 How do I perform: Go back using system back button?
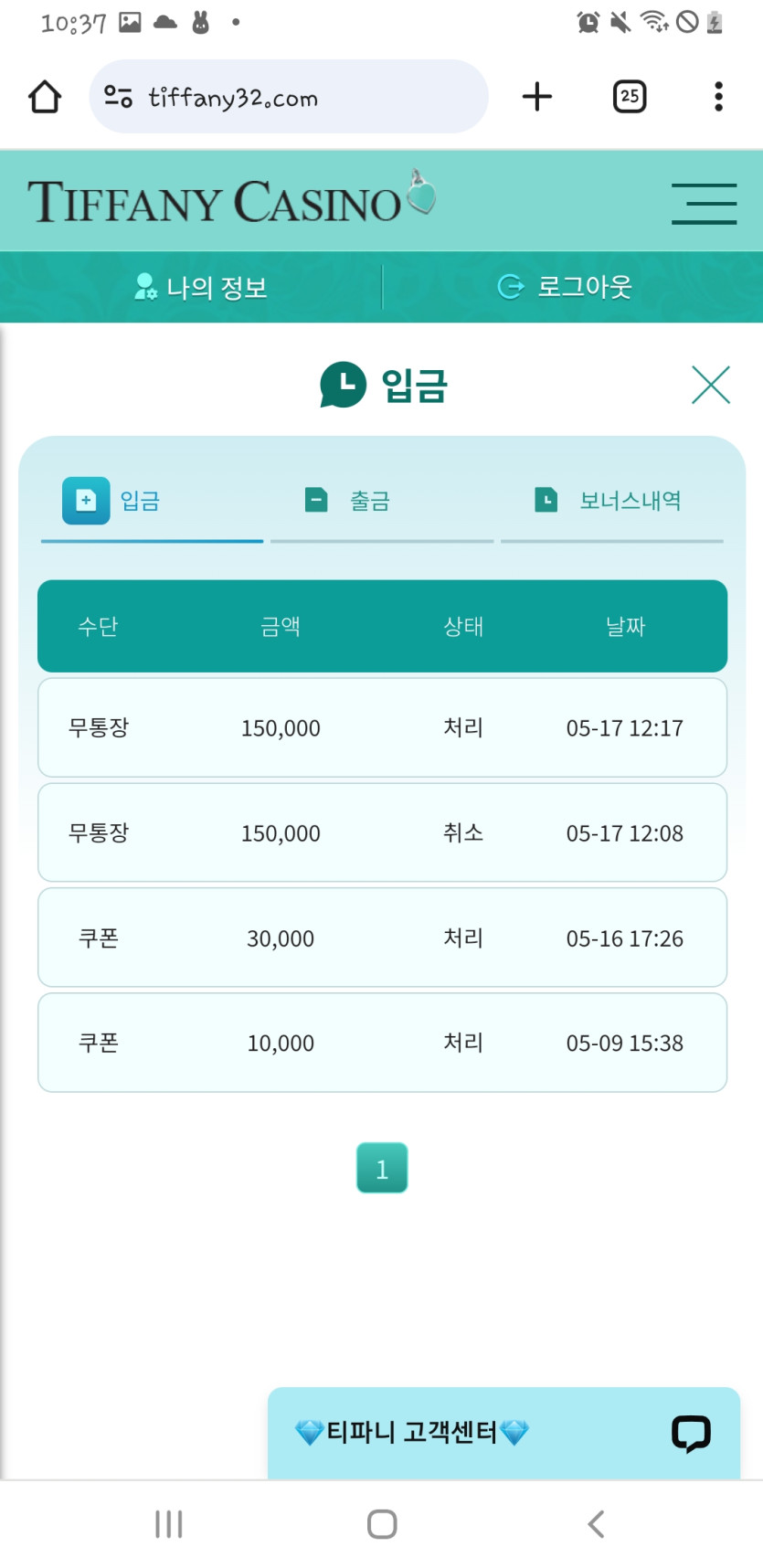click(596, 1524)
